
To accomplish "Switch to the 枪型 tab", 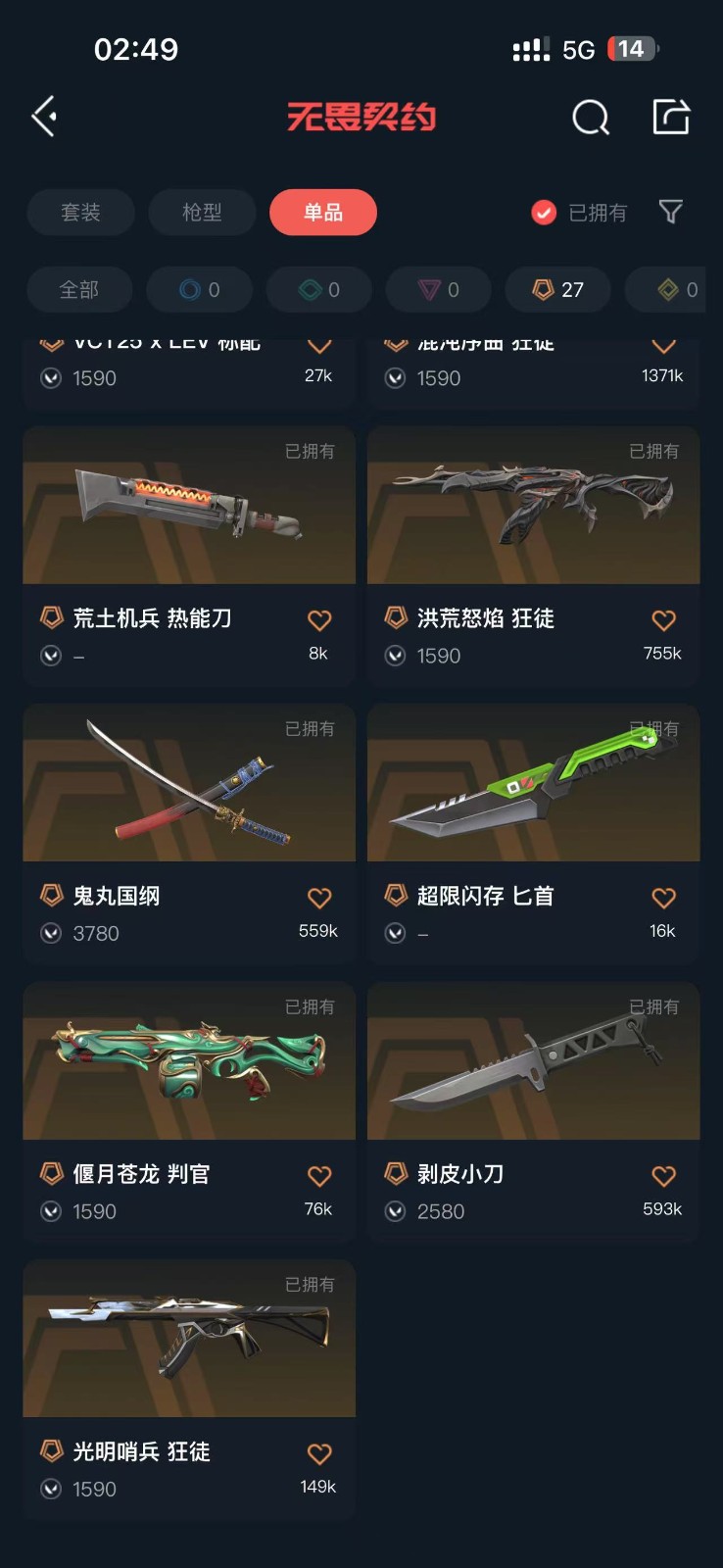I will pyautogui.click(x=202, y=213).
